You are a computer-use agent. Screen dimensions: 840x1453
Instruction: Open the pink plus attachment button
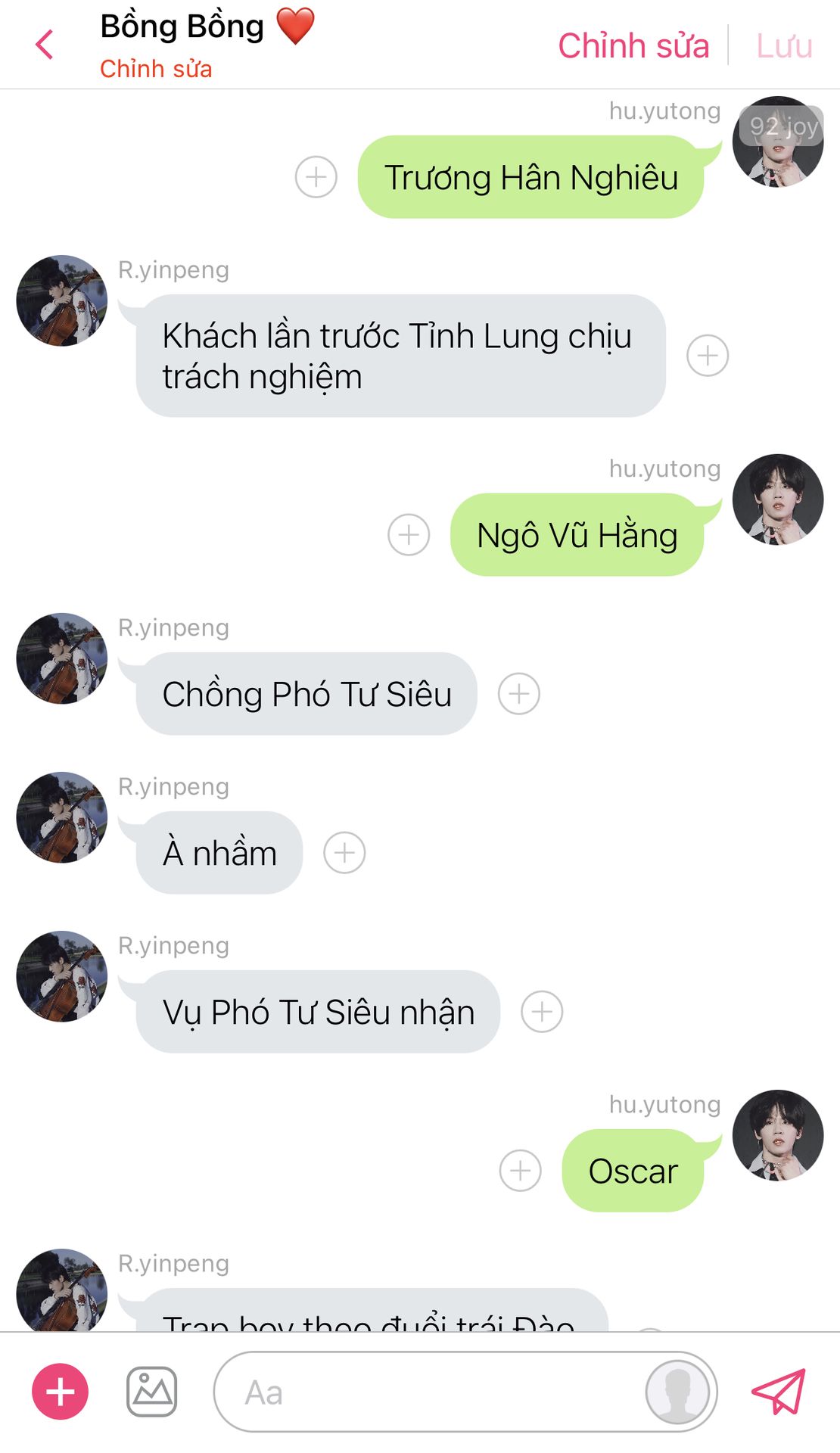pos(60,1392)
